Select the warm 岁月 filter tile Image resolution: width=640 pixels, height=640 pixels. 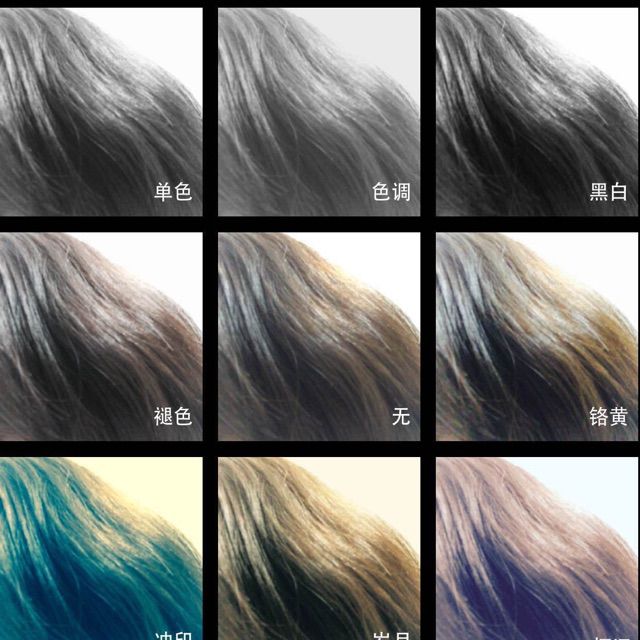[319, 548]
